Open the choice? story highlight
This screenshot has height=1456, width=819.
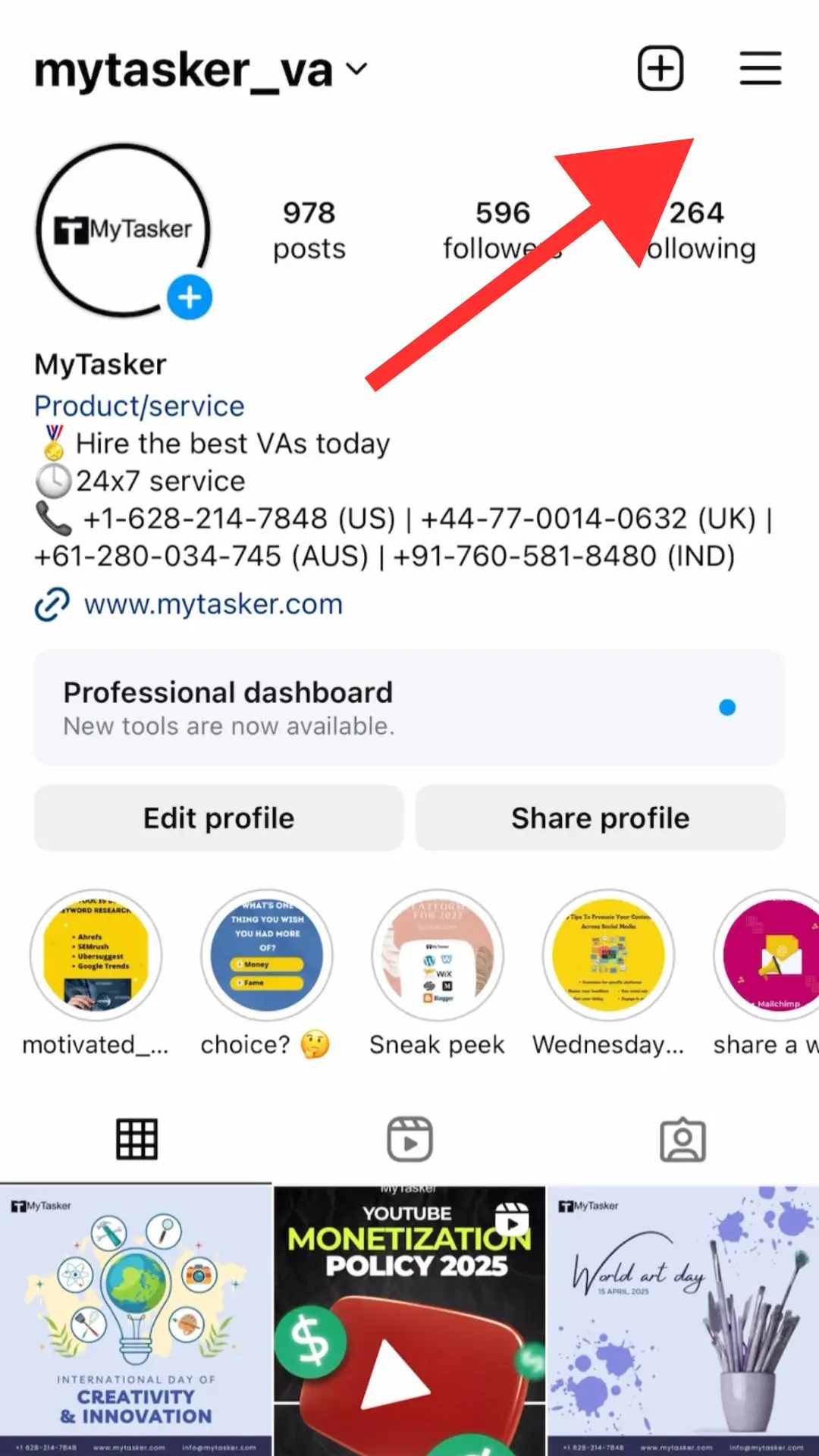click(266, 955)
